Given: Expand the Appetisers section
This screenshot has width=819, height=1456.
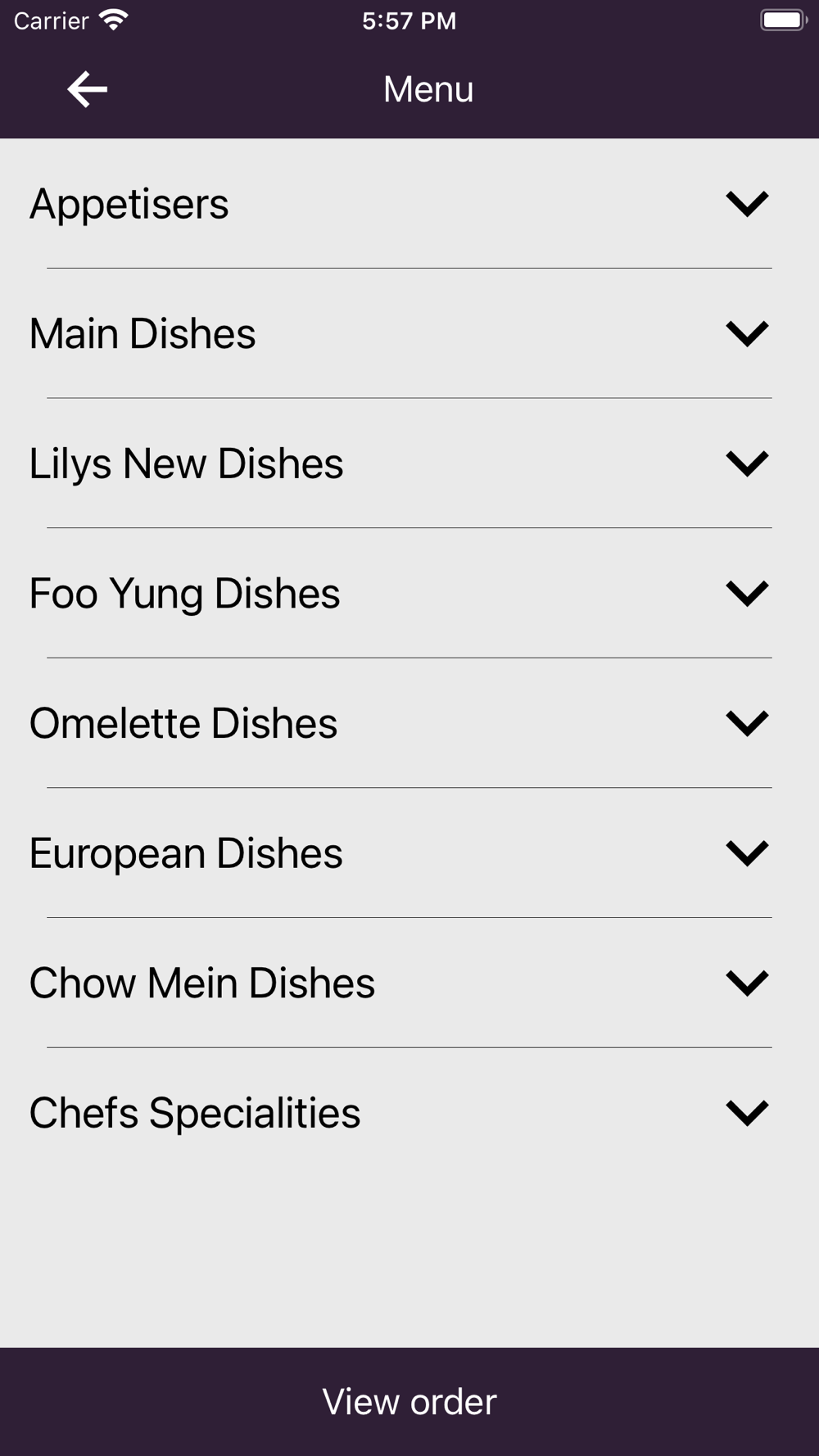Looking at the screenshot, I should 746,204.
